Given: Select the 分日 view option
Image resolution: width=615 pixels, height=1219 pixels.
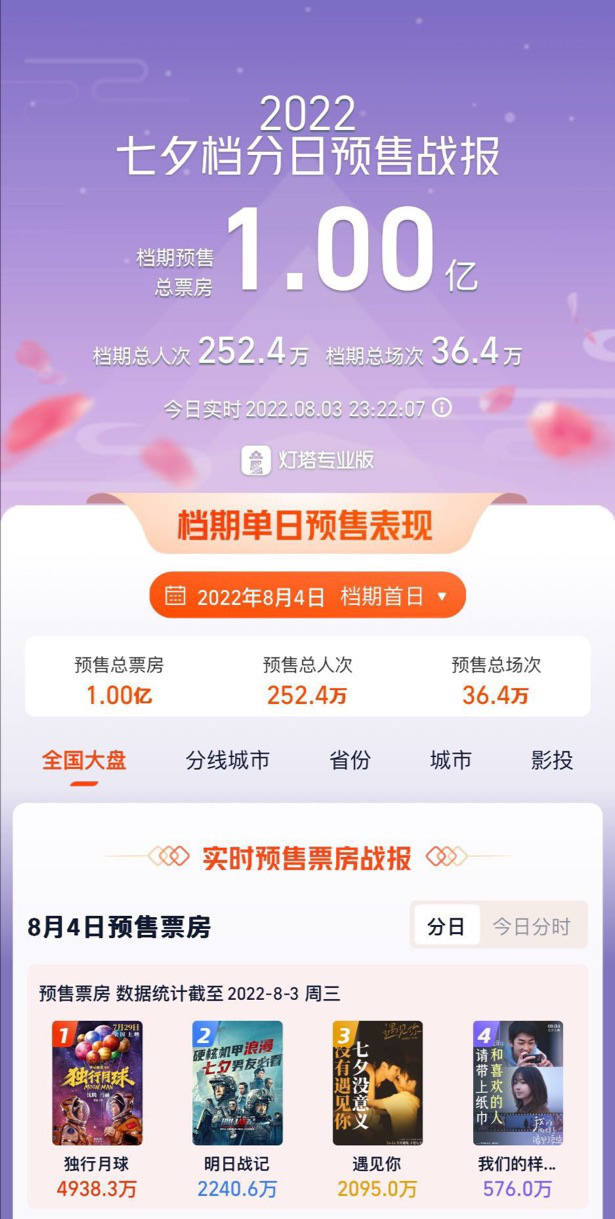Looking at the screenshot, I should [x=446, y=926].
